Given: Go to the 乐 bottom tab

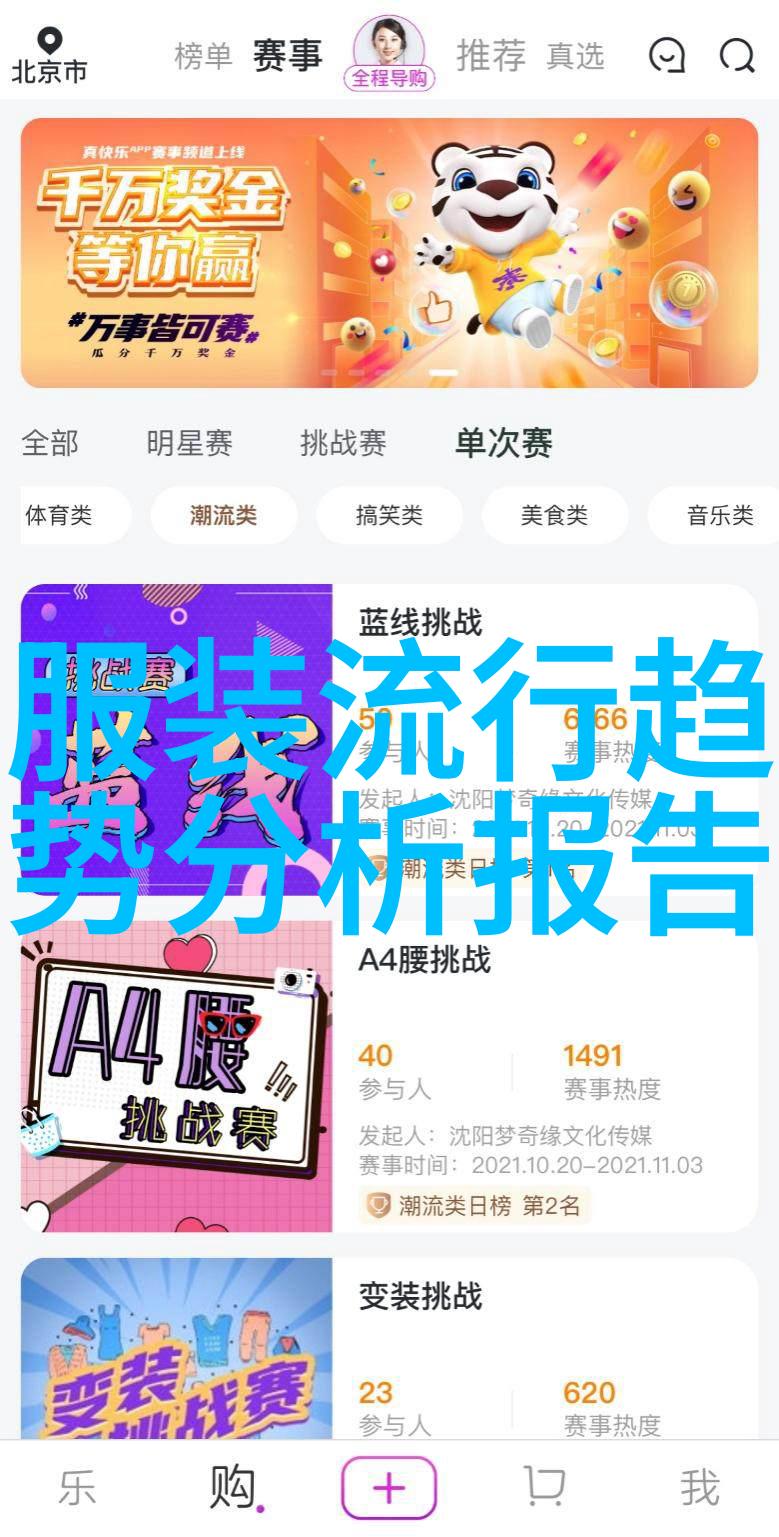Looking at the screenshot, I should point(77,1488).
